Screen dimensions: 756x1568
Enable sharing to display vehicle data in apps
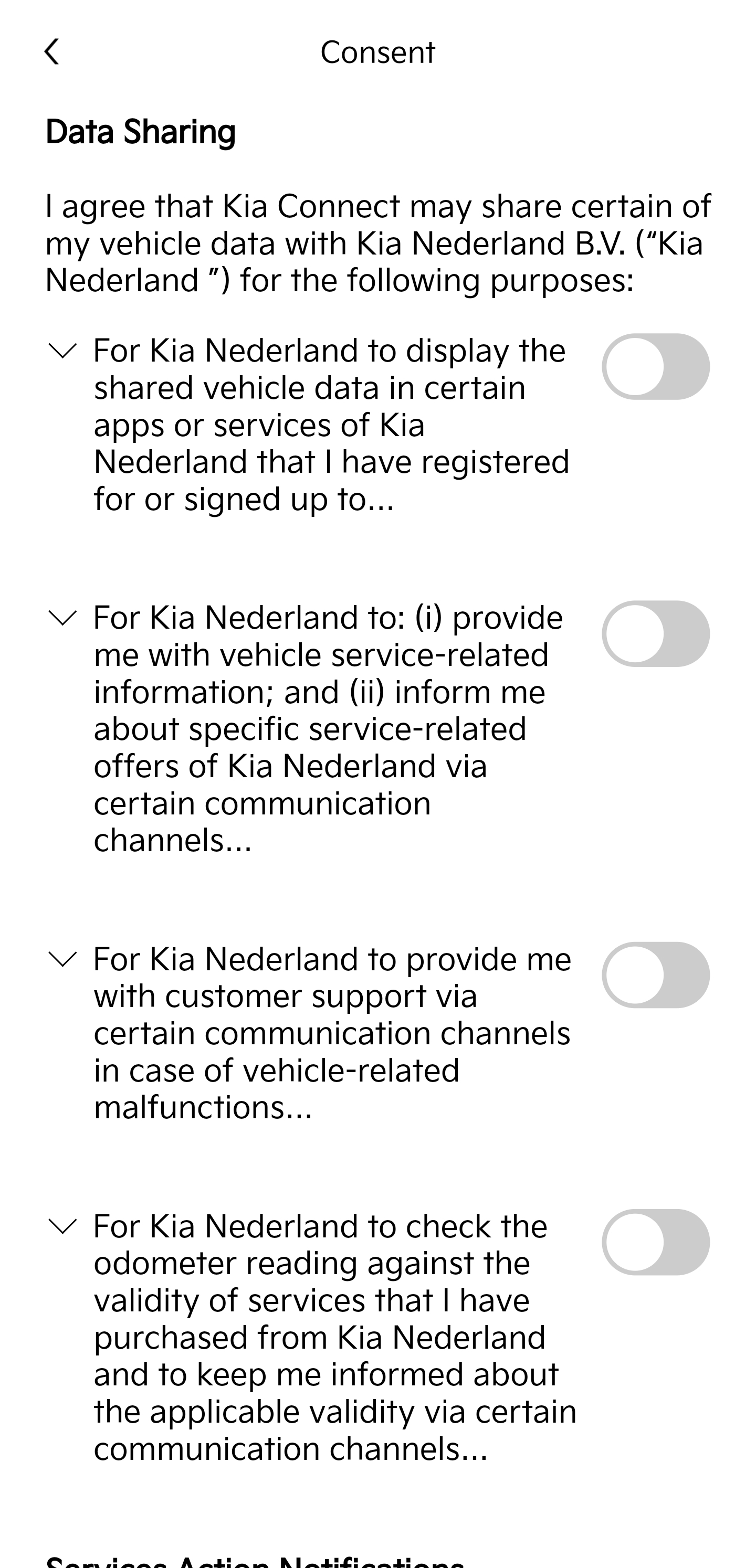pyautogui.click(x=656, y=366)
